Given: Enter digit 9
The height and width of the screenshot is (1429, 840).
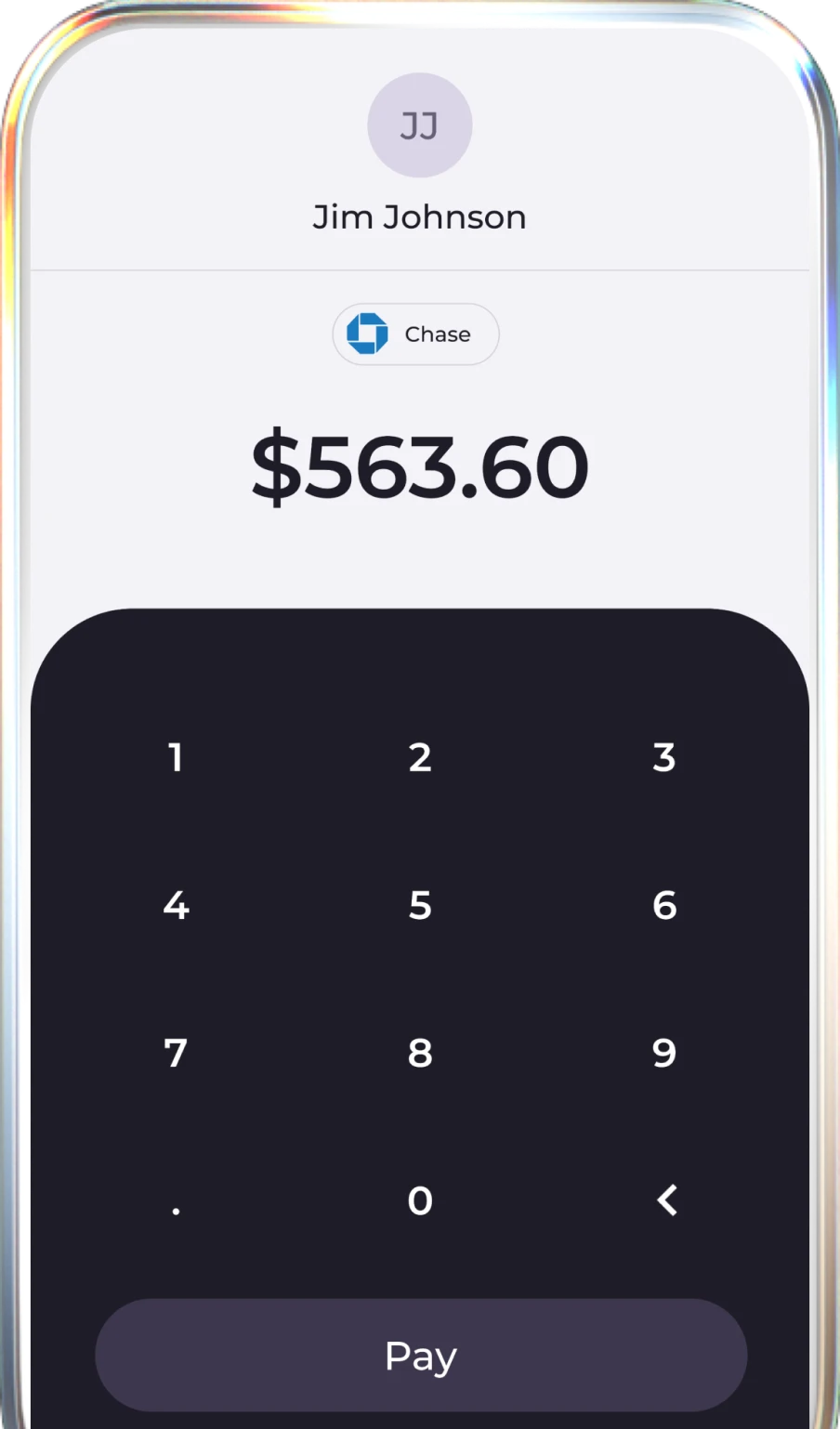Looking at the screenshot, I should tap(663, 1053).
